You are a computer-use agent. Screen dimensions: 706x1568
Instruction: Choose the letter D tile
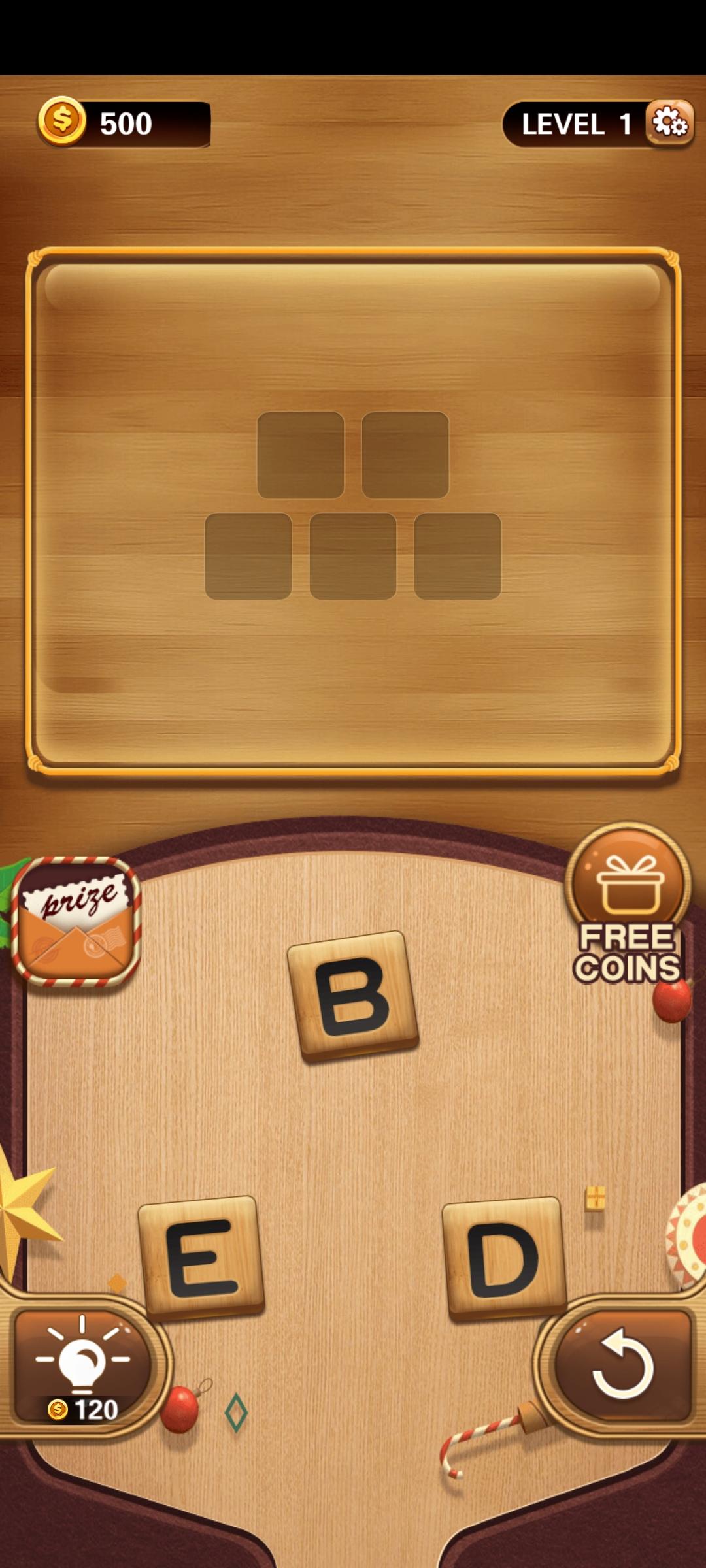coord(503,1258)
